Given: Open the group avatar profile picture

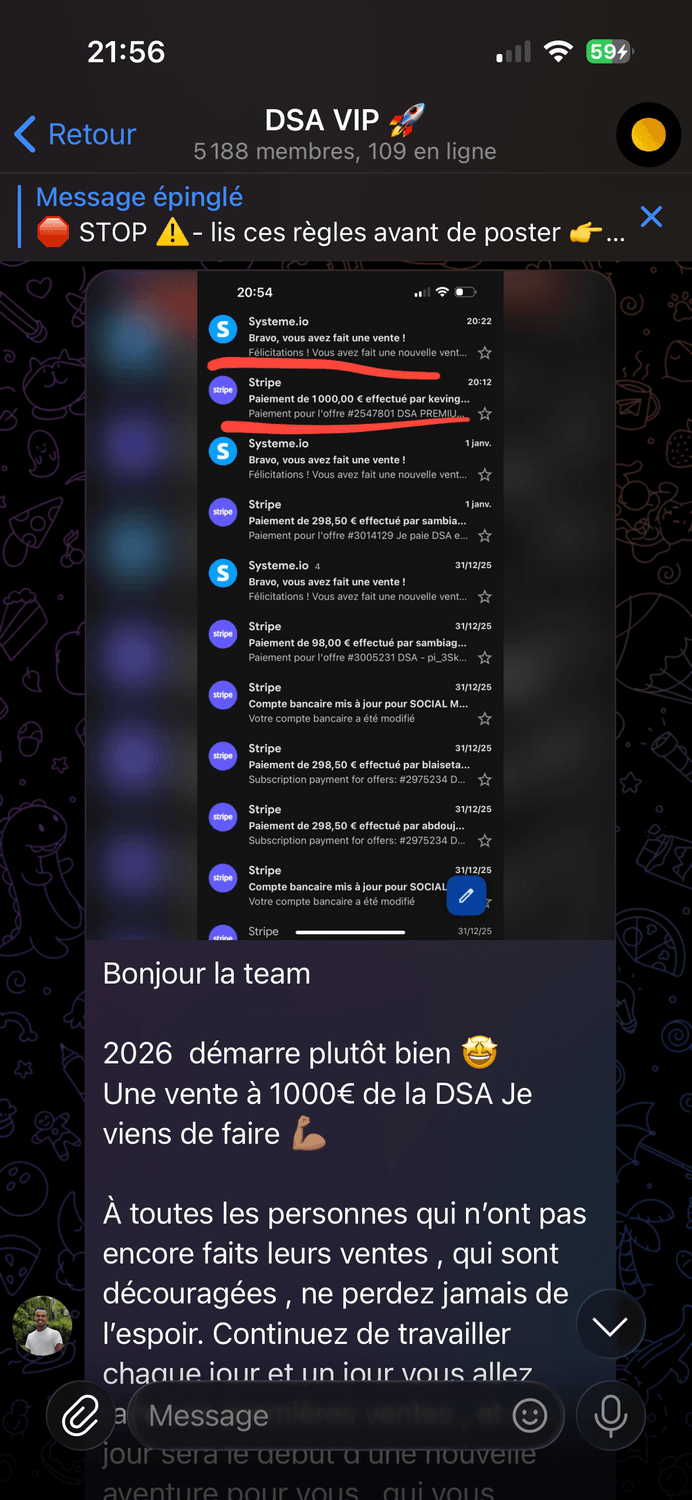Looking at the screenshot, I should pos(648,133).
